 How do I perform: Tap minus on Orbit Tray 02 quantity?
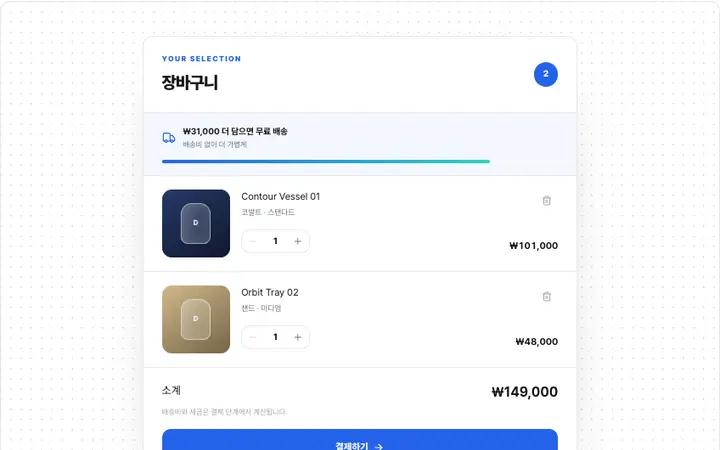pos(253,337)
